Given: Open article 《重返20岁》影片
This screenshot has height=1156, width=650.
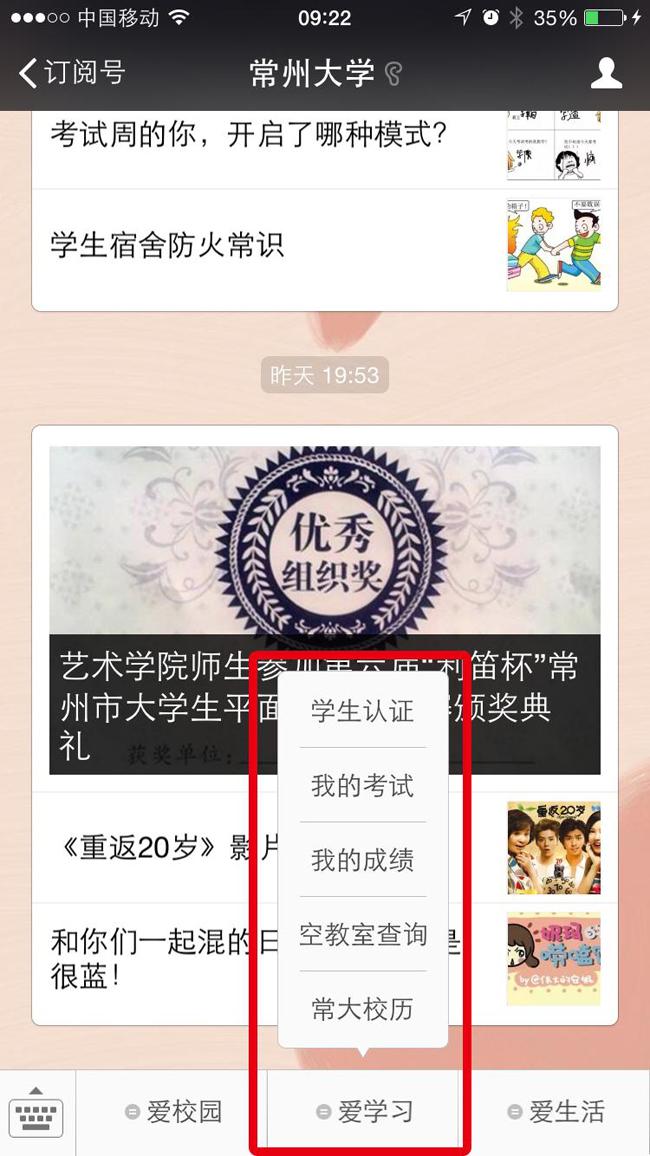Looking at the screenshot, I should pyautogui.click(x=150, y=848).
